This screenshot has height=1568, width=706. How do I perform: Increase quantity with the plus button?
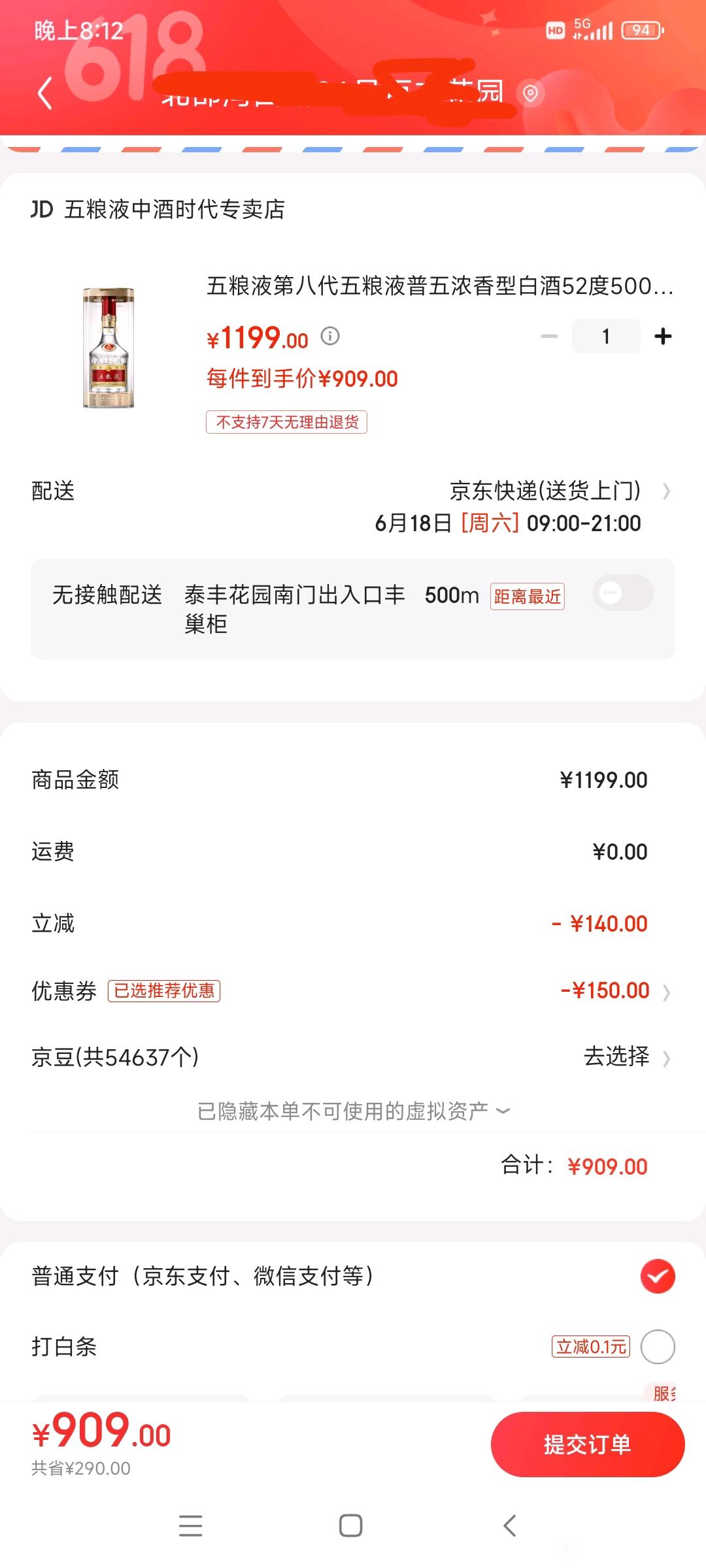tap(663, 336)
